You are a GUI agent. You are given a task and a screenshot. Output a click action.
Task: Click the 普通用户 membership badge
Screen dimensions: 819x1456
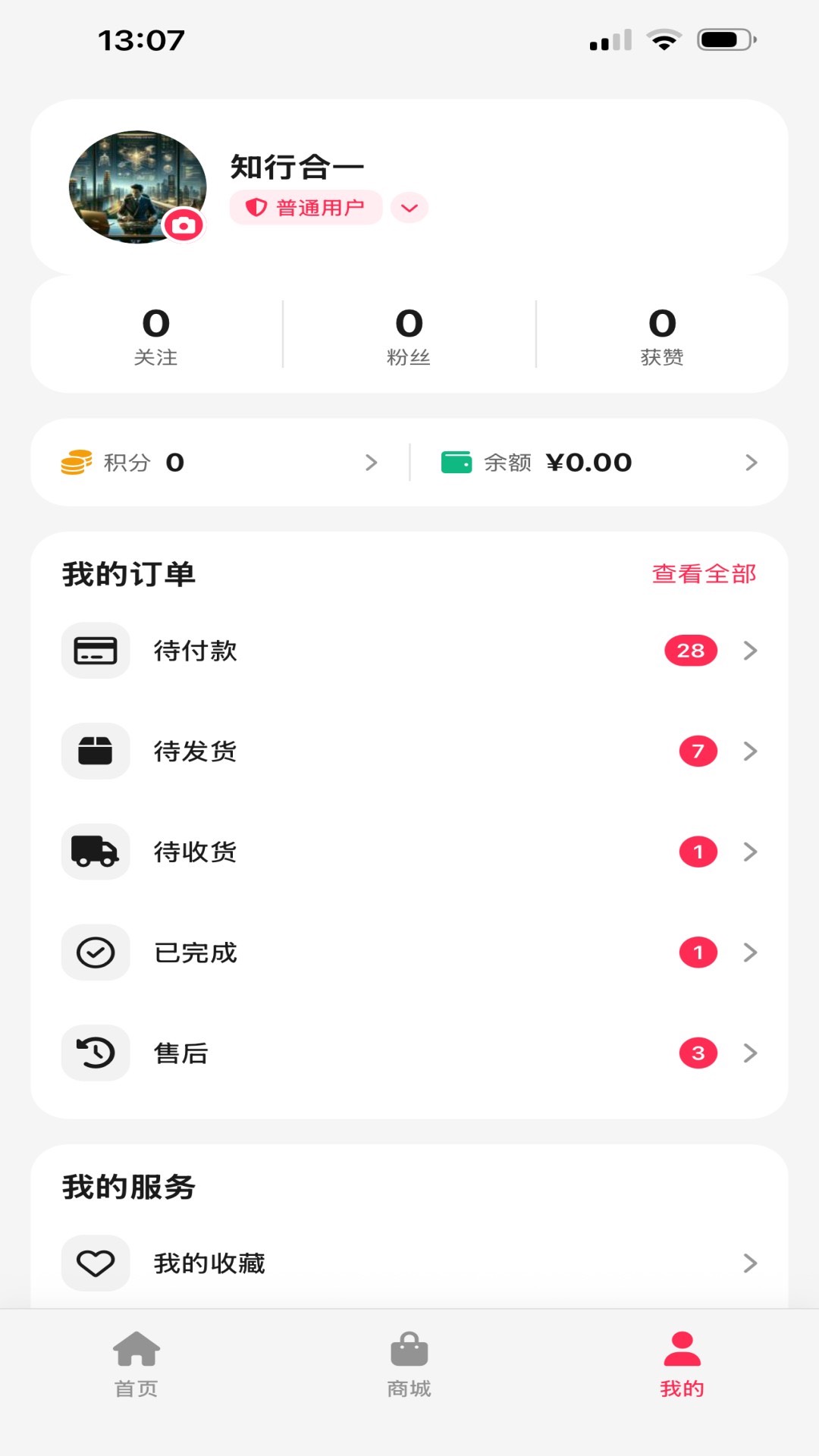[306, 208]
